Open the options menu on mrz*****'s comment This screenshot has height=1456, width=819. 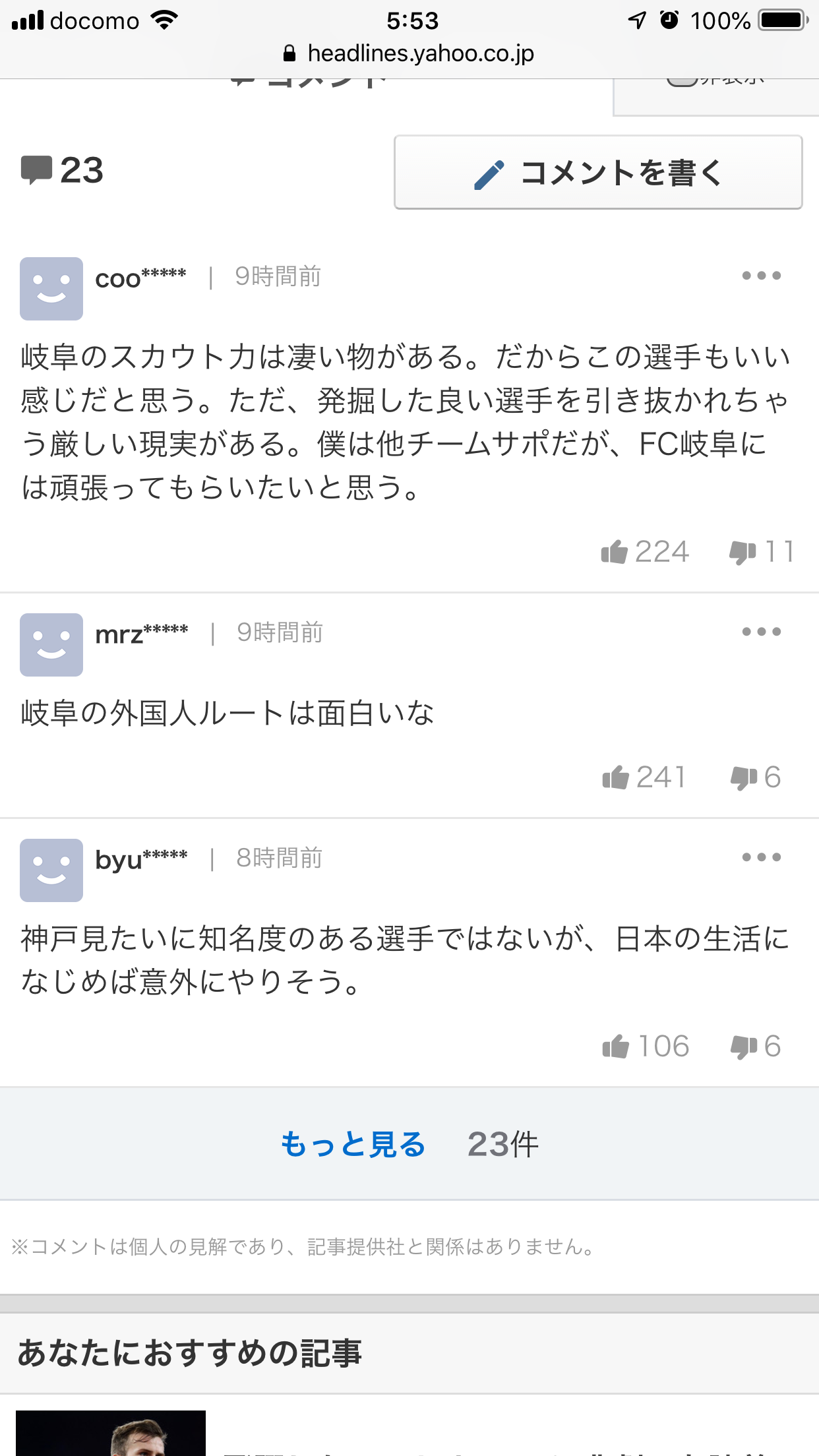pyautogui.click(x=761, y=632)
